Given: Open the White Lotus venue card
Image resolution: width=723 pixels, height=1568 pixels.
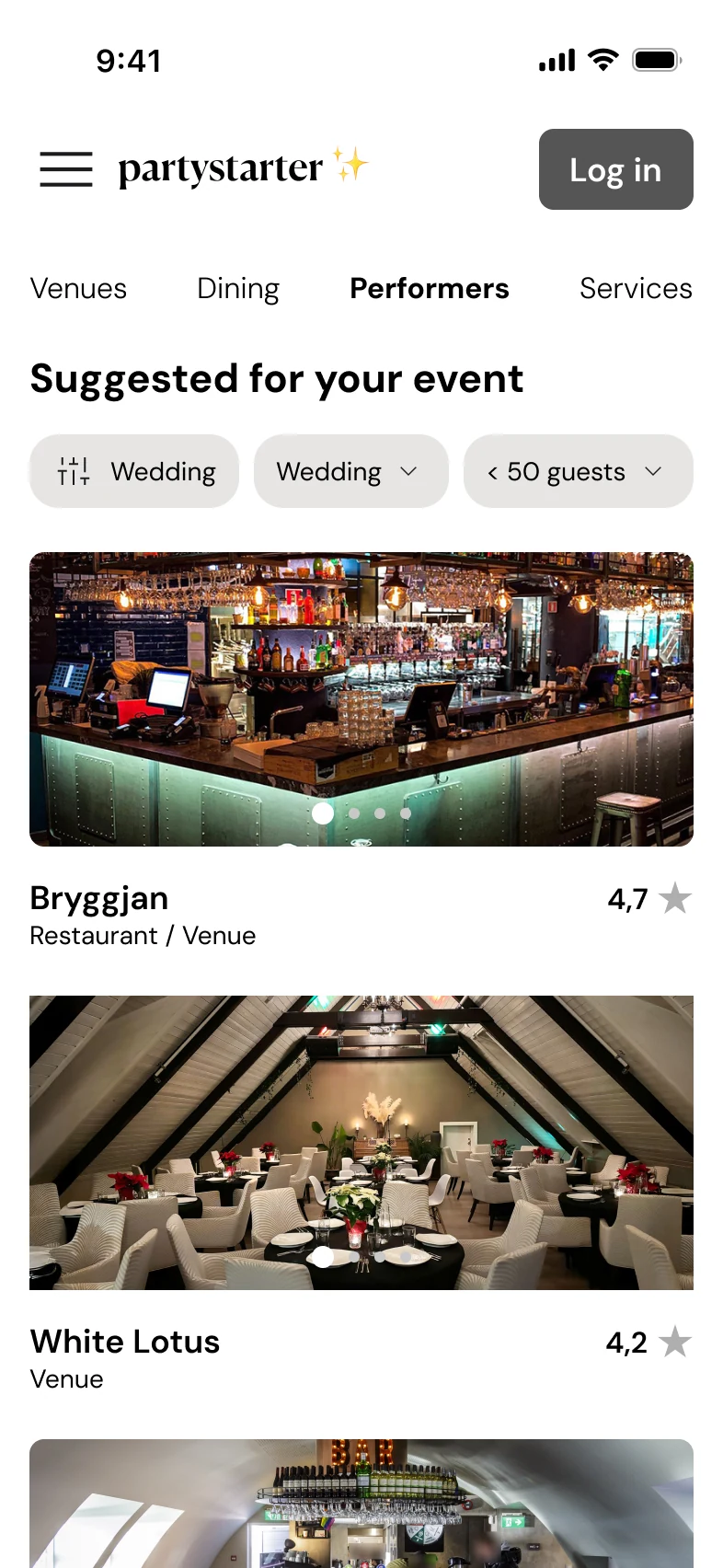Looking at the screenshot, I should pyautogui.click(x=361, y=1194).
